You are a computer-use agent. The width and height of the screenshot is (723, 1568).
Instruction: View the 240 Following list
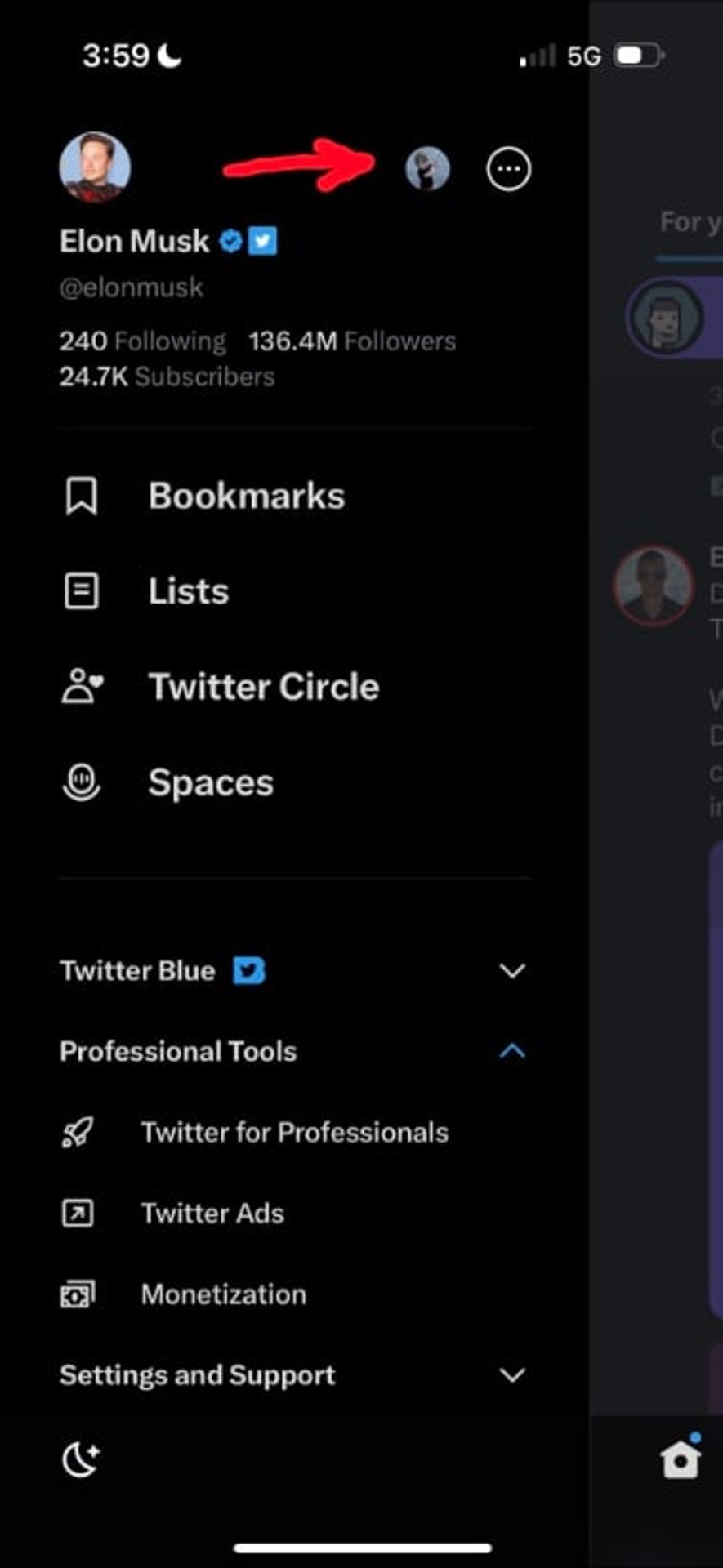tap(142, 341)
